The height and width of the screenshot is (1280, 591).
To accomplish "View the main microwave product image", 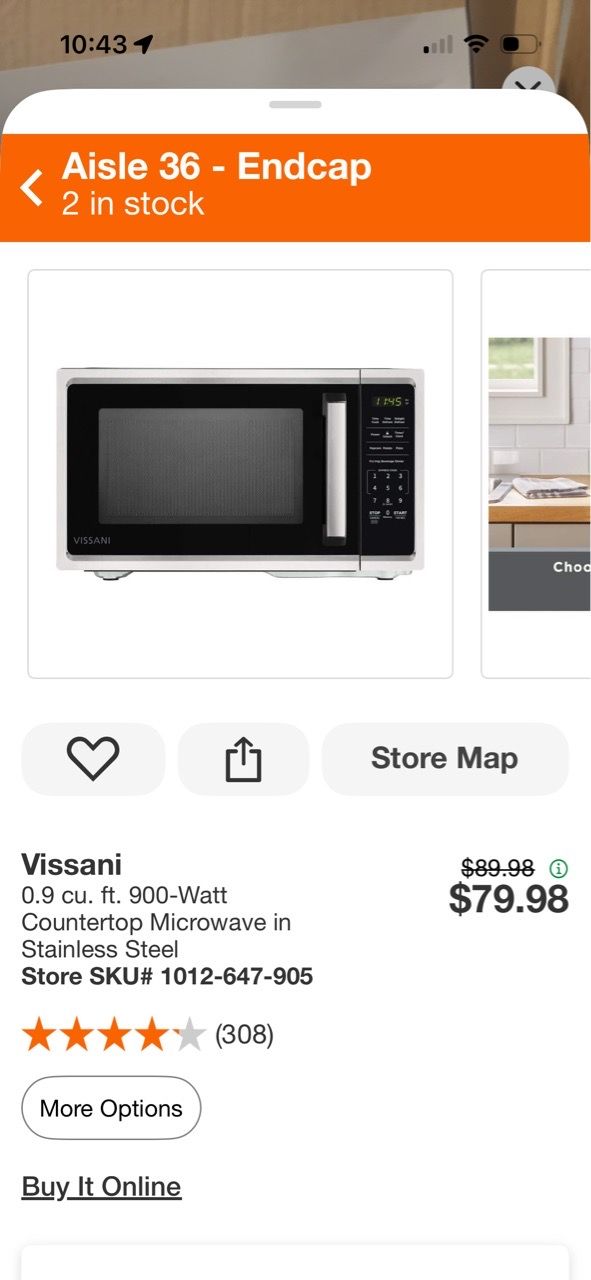I will (240, 474).
